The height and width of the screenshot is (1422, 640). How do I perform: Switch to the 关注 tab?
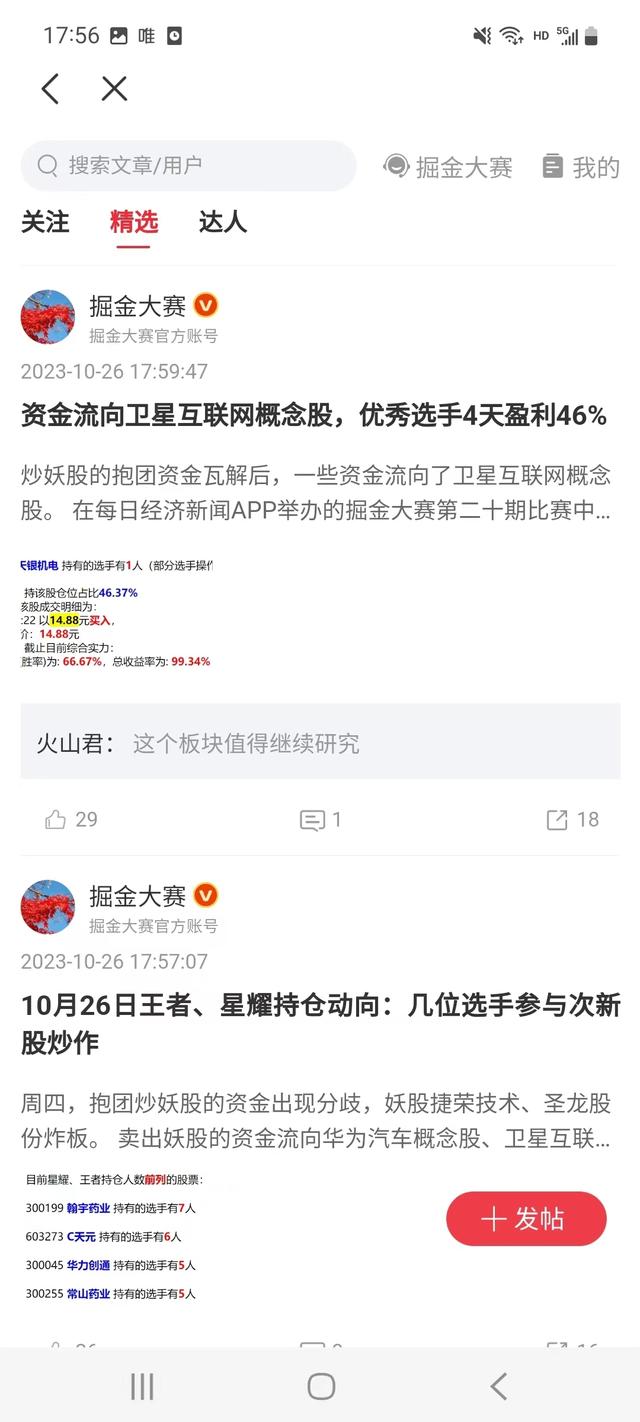[45, 222]
